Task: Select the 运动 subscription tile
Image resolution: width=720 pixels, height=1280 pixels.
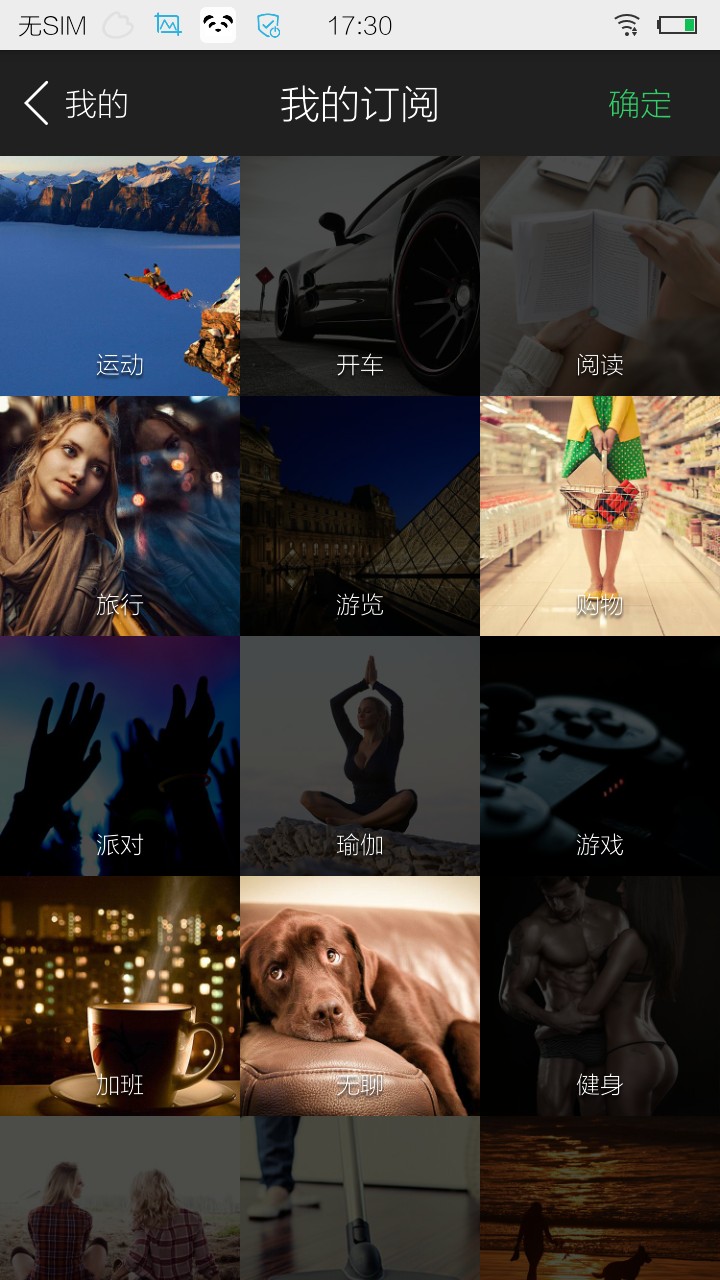Action: (120, 276)
